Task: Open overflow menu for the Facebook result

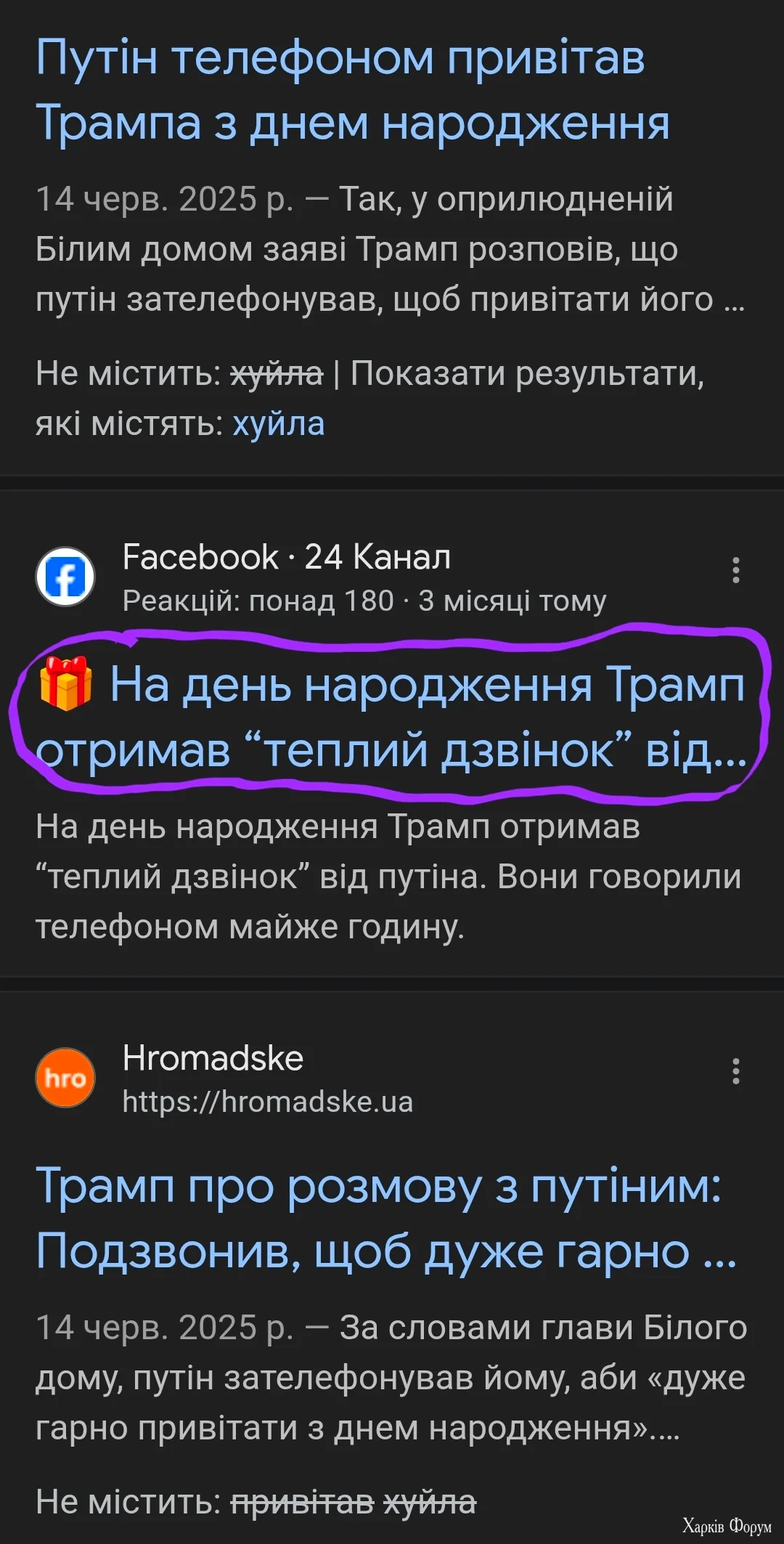Action: (735, 570)
